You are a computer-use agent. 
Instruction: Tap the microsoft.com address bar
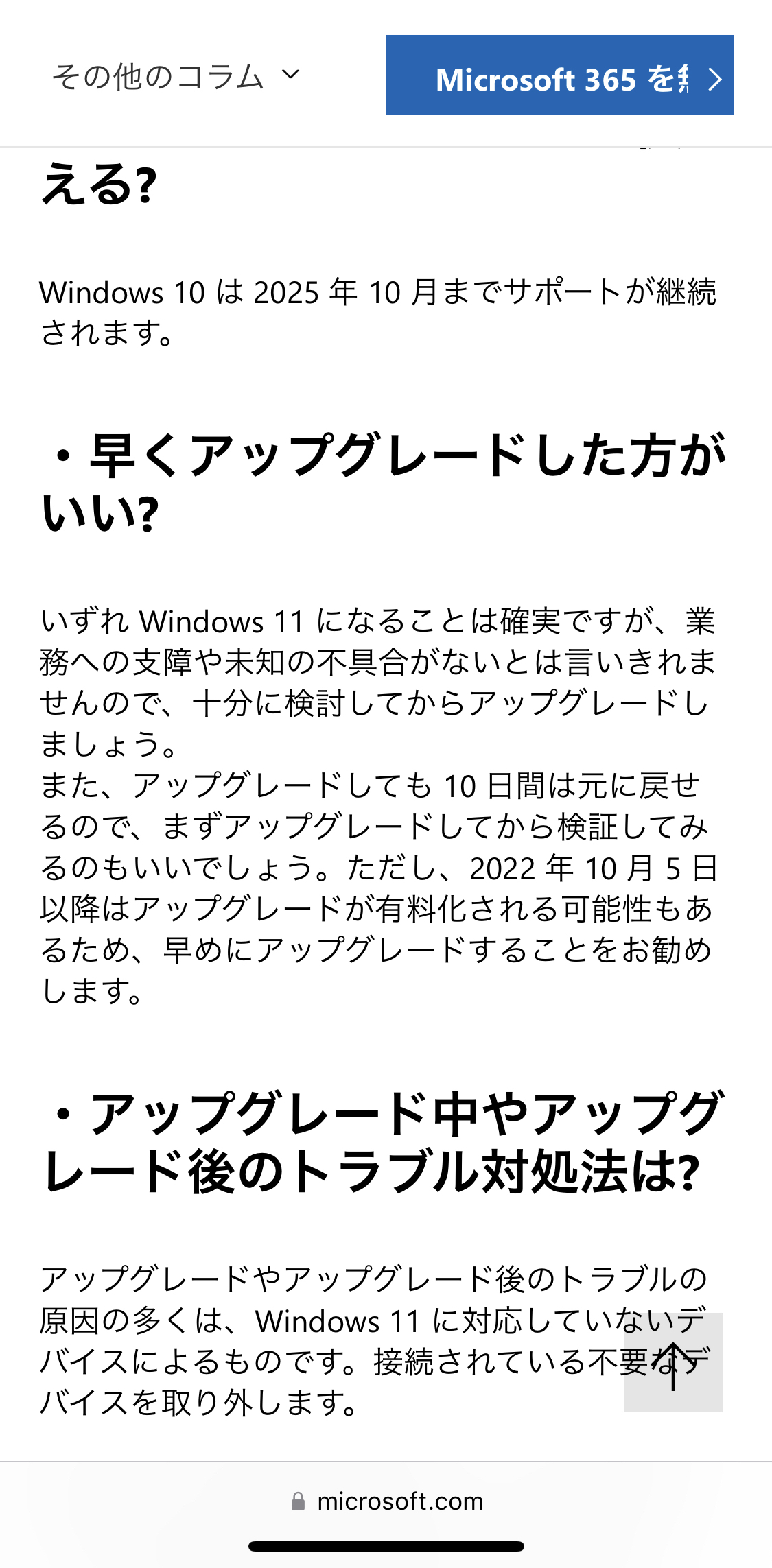tap(386, 1501)
